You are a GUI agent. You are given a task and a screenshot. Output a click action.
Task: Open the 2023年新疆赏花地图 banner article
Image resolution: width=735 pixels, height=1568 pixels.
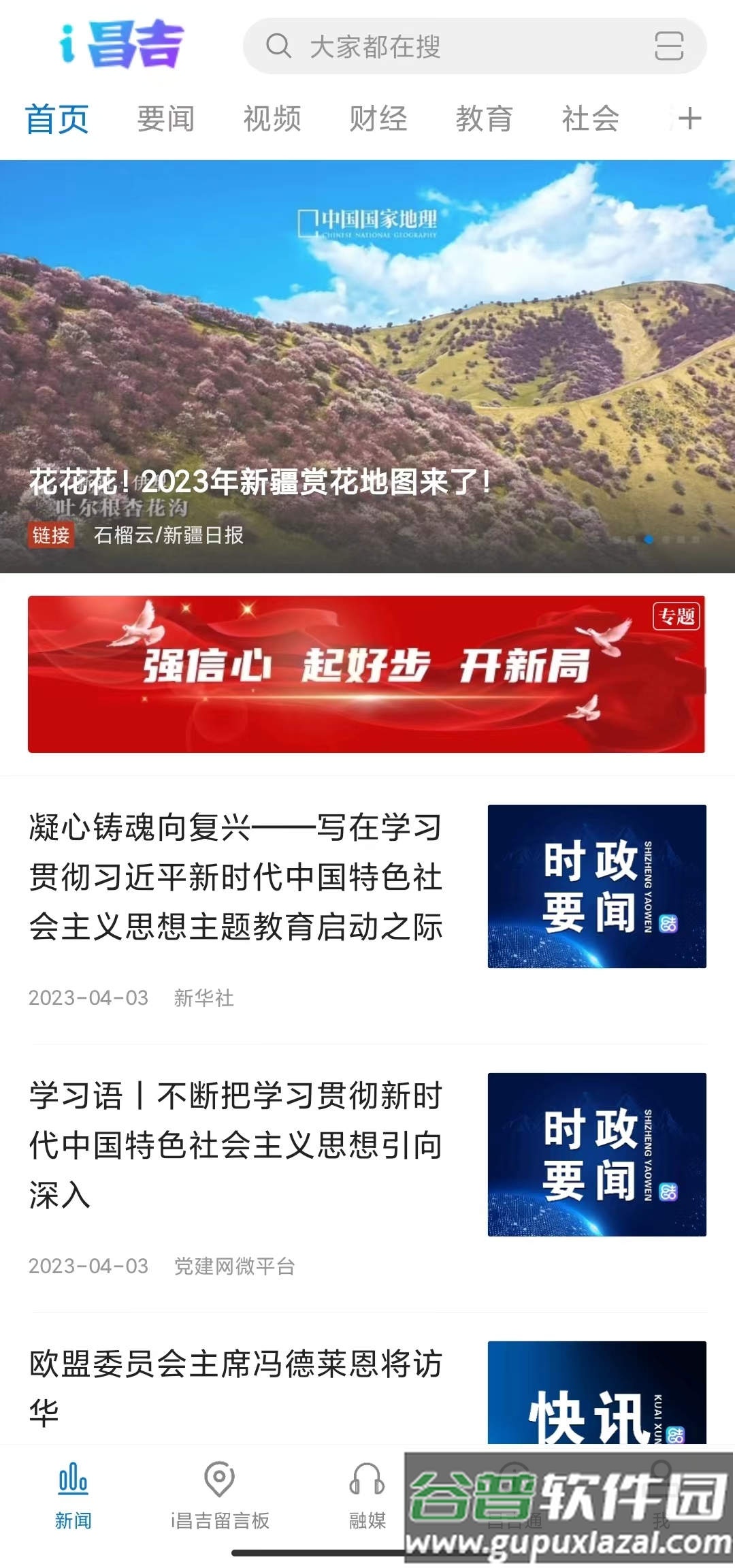(x=367, y=368)
